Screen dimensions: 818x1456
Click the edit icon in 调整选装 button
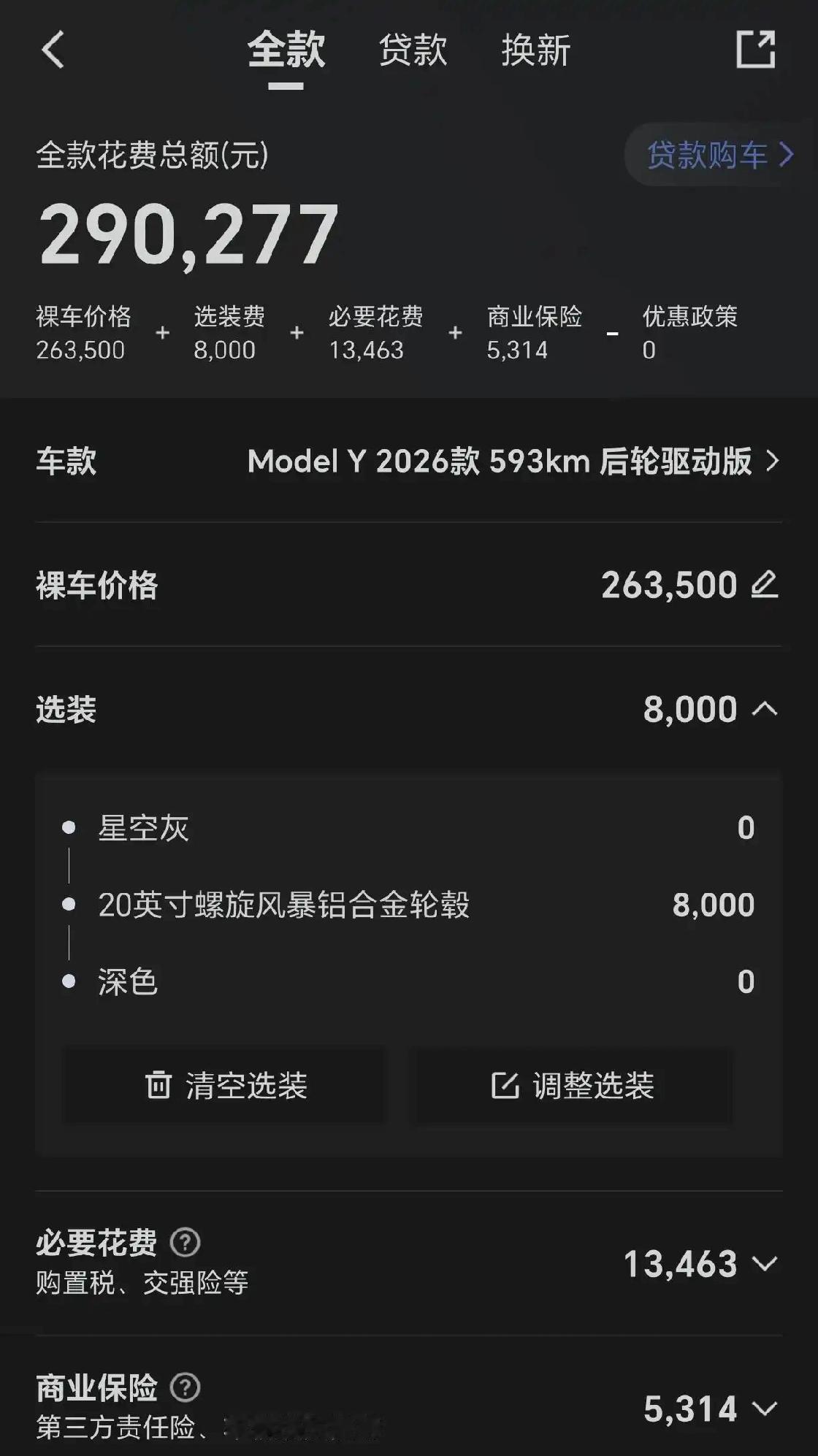click(504, 1087)
